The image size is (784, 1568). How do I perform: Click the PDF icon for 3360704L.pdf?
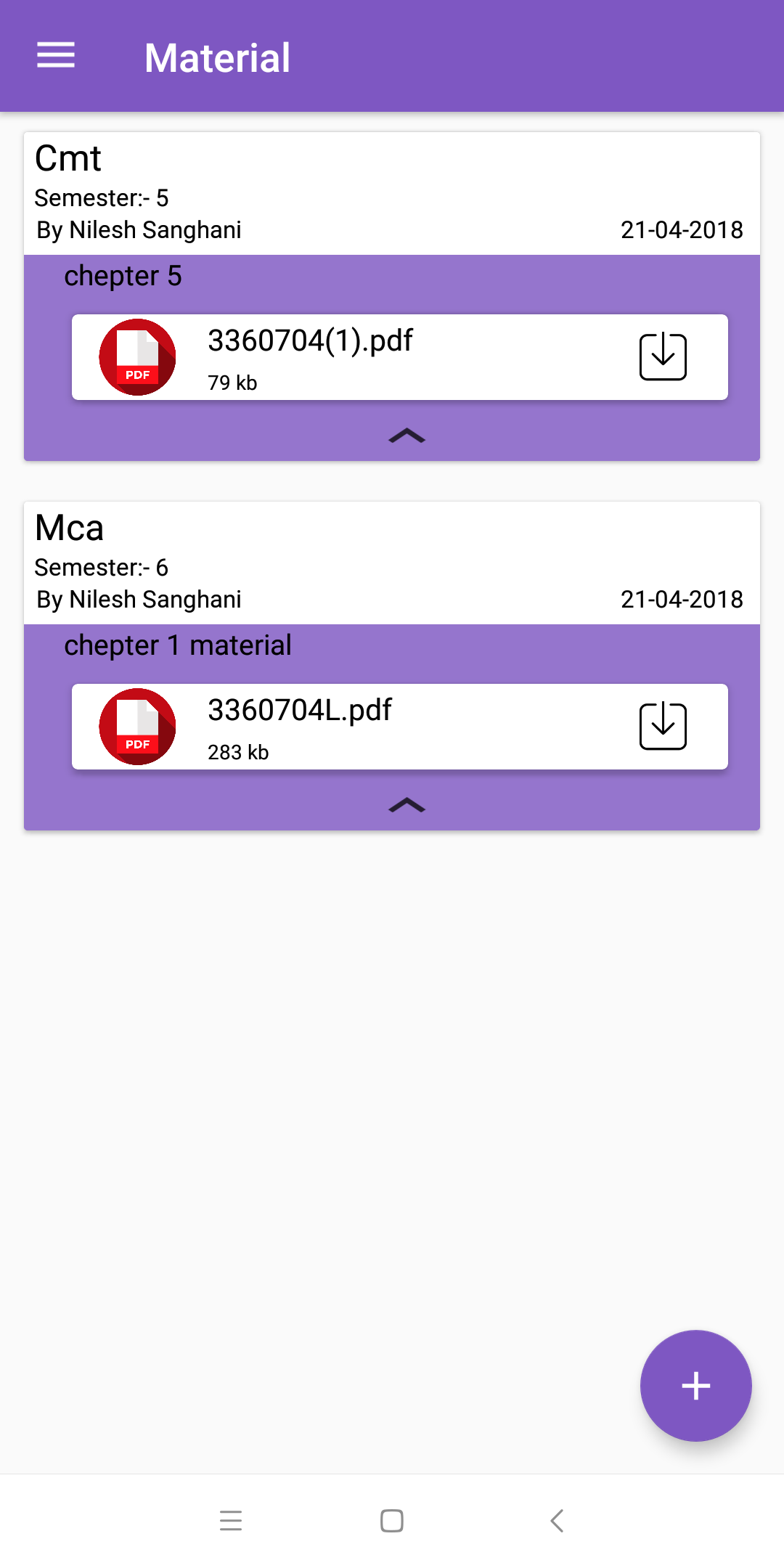137,727
